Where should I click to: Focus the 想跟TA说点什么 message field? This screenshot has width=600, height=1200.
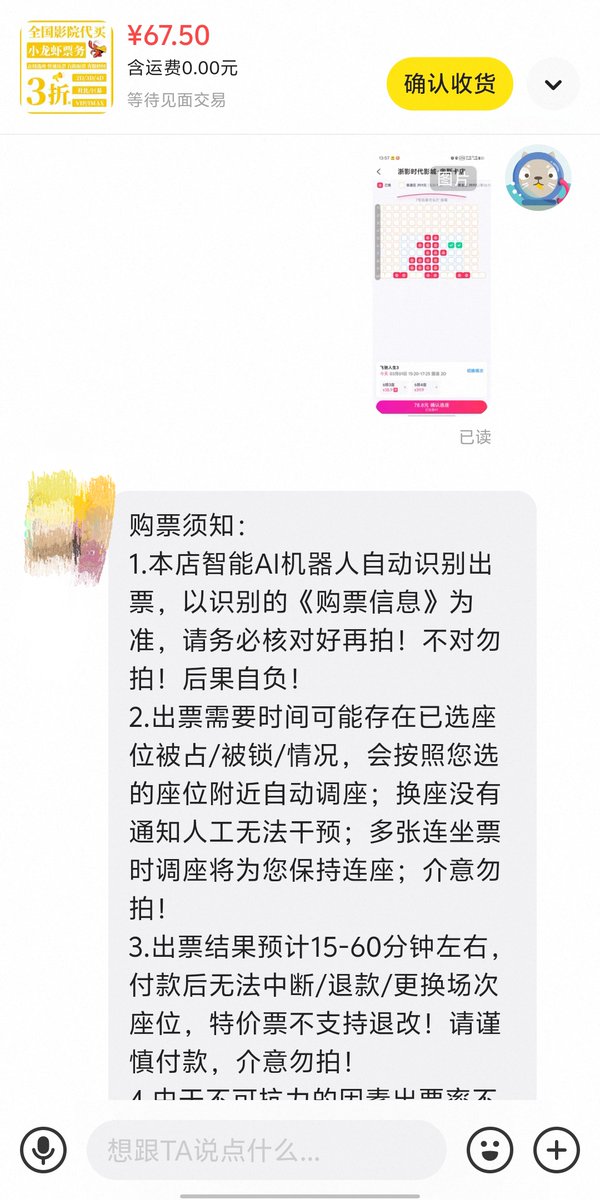click(x=265, y=1150)
